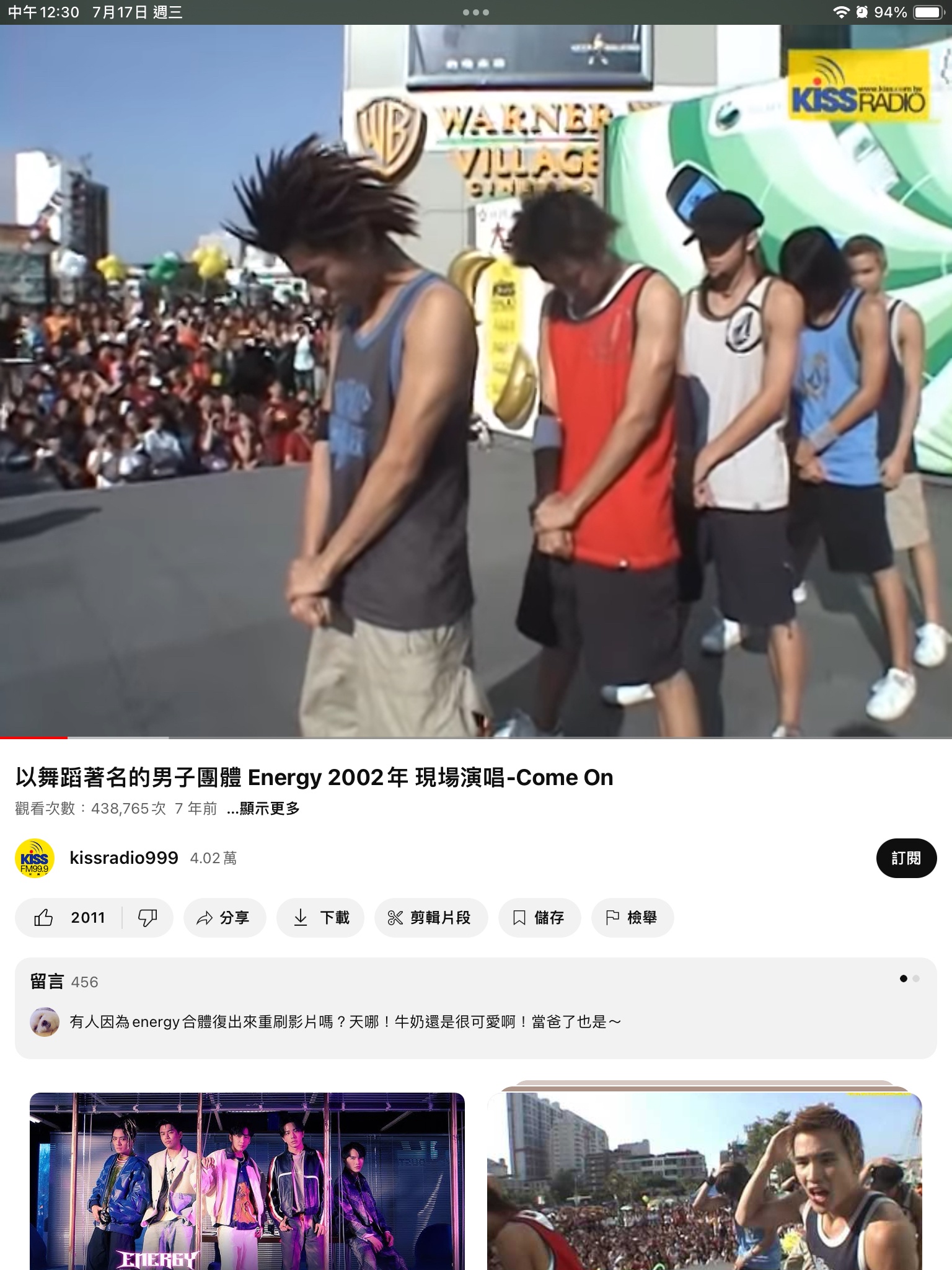Report the video with 檢舉
Viewport: 952px width, 1270px height.
click(632, 917)
